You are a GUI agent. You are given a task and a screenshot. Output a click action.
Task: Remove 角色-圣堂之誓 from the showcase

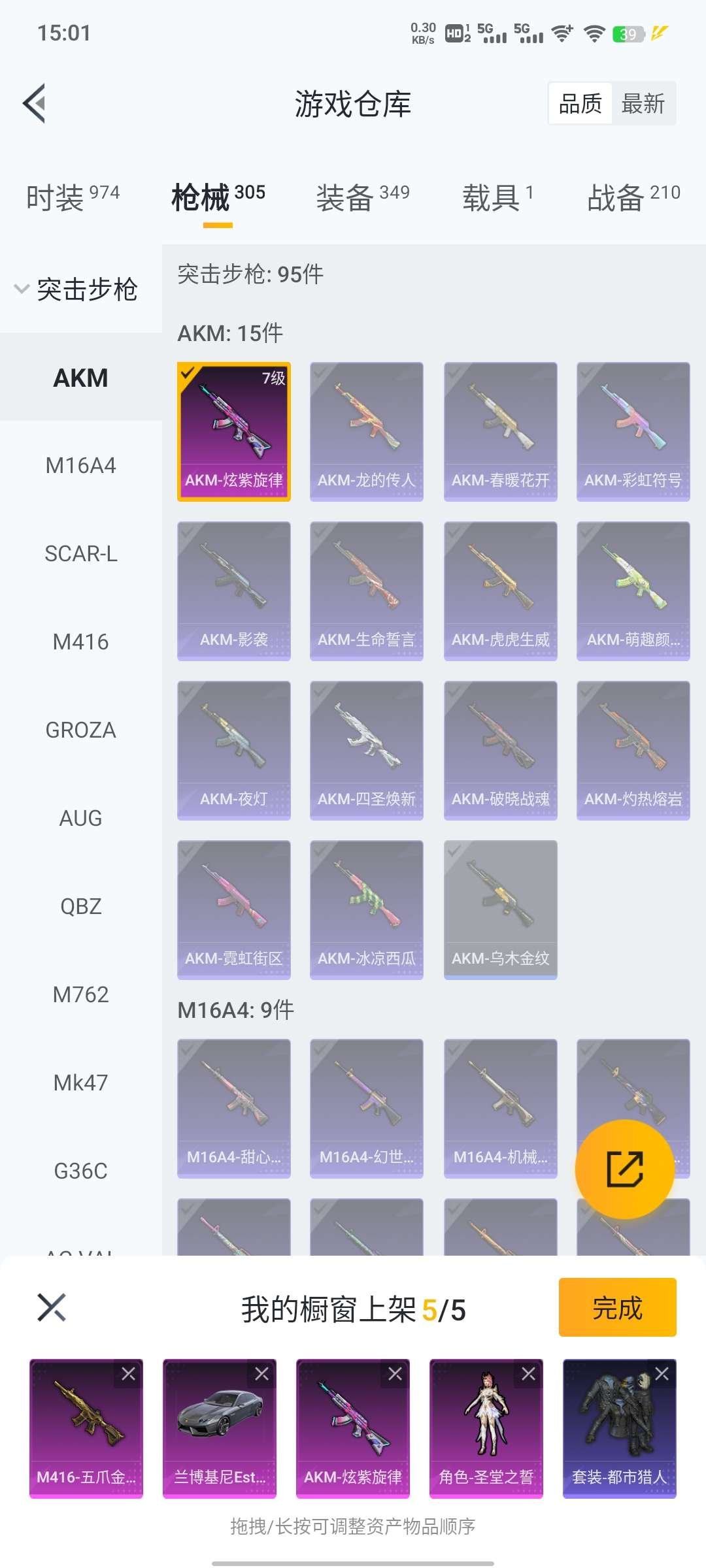coord(528,1373)
